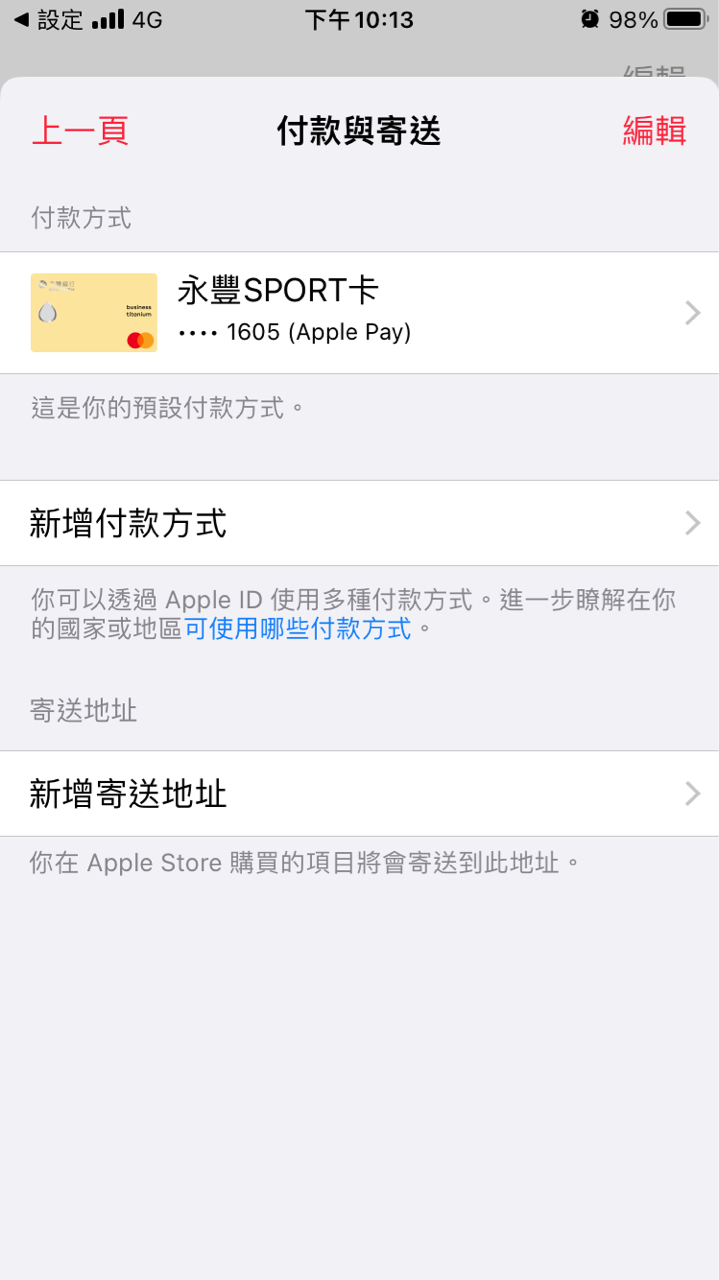Viewport: 719px width, 1280px height.
Task: Tap 編輯 to edit payment methods
Action: [654, 131]
